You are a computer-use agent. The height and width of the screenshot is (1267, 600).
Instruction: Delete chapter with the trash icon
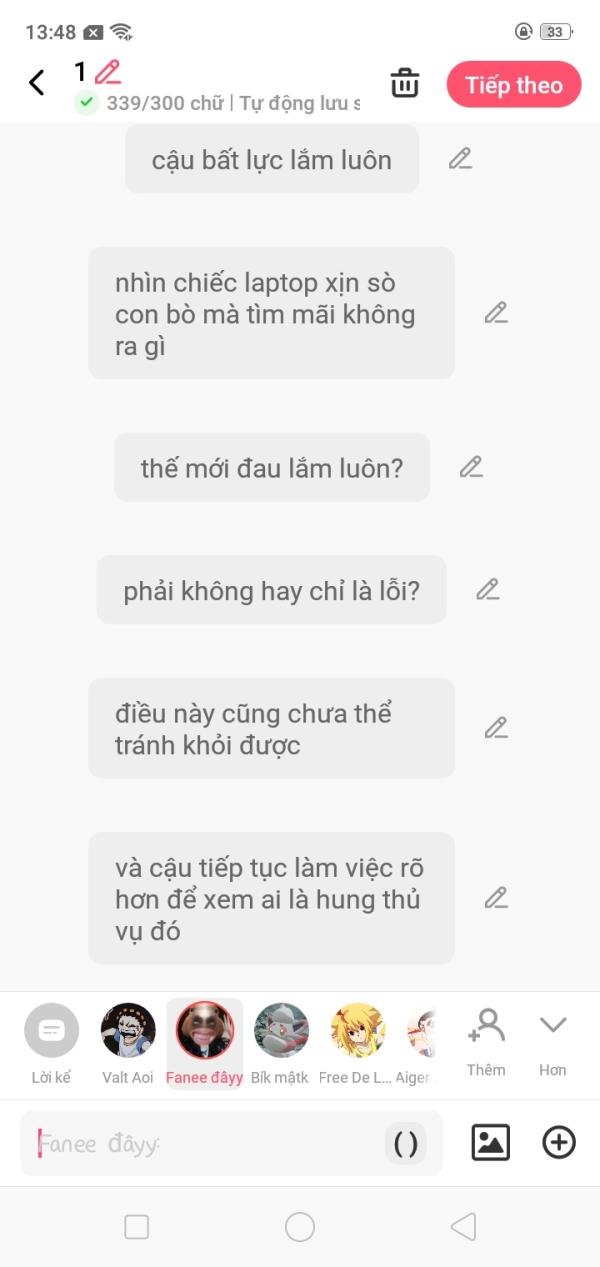click(405, 83)
